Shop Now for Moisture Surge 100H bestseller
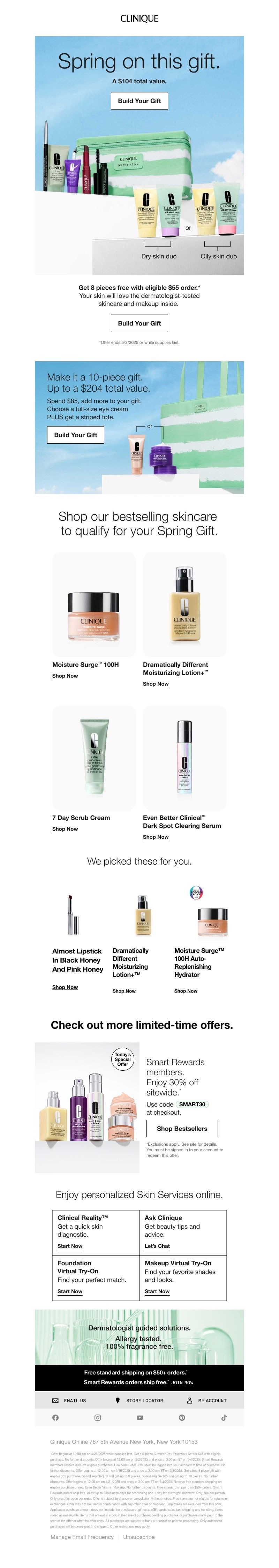 coord(65,676)
